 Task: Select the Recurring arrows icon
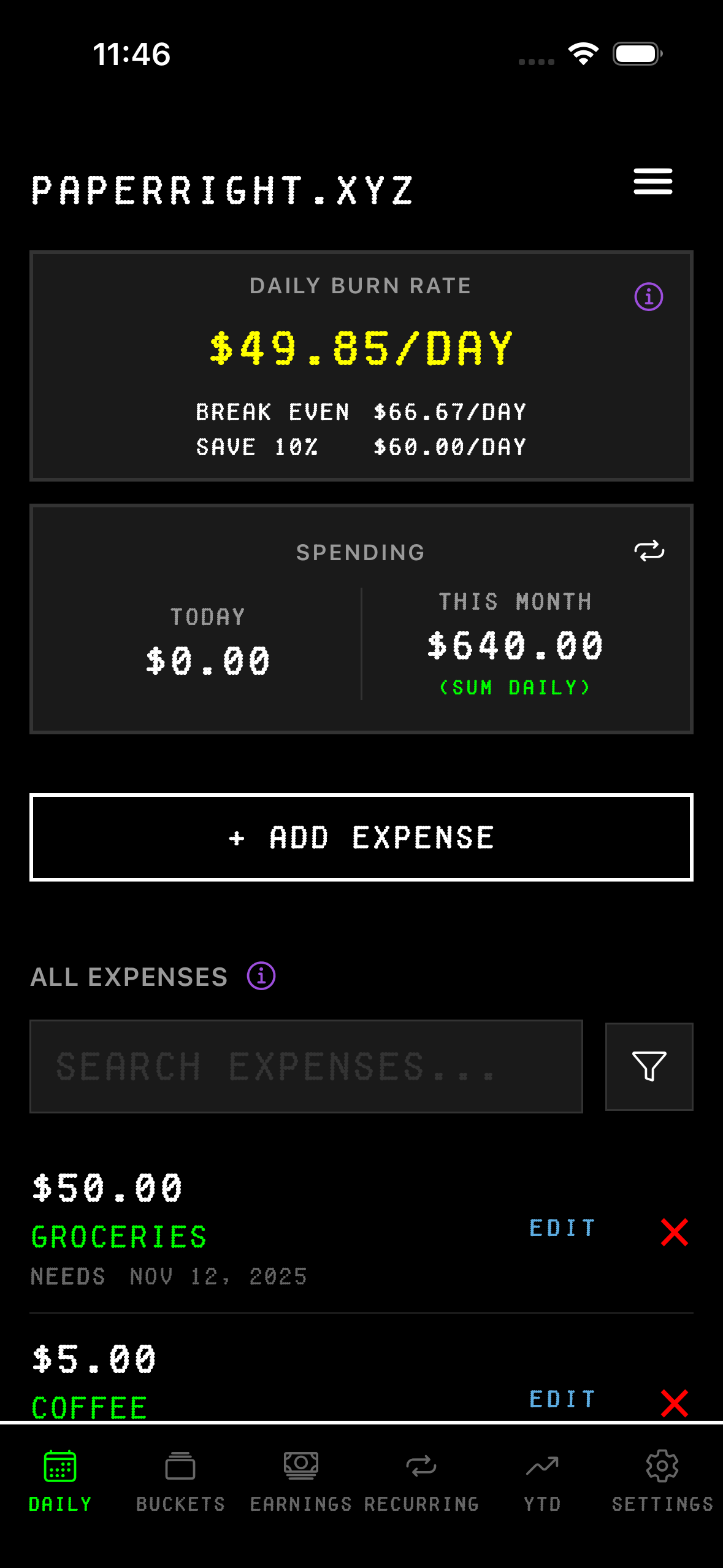coord(421,1465)
